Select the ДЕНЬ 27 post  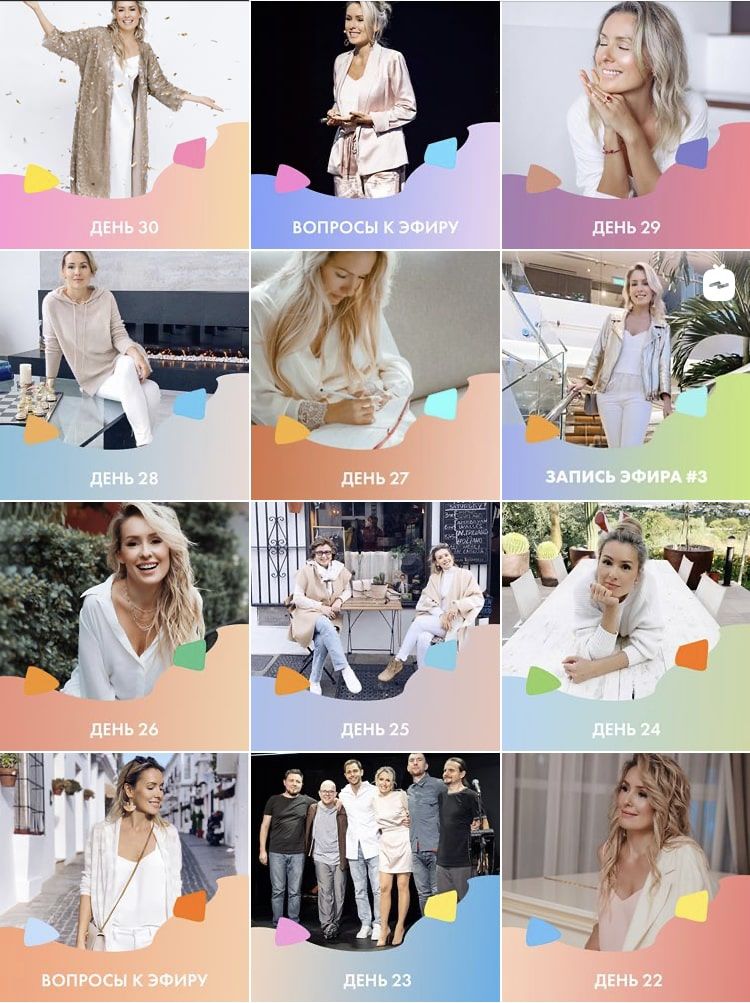click(375, 375)
